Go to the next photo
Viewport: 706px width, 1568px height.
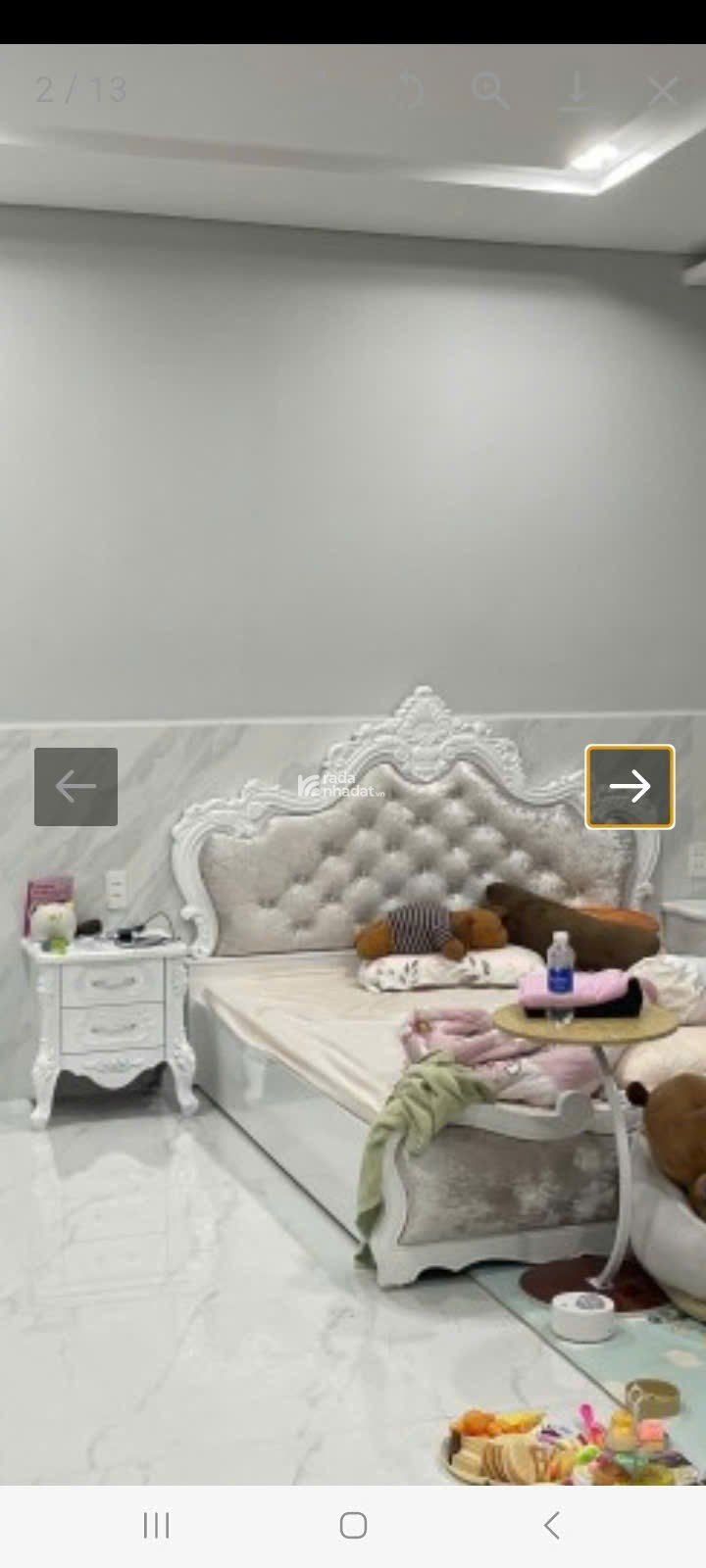coord(630,786)
